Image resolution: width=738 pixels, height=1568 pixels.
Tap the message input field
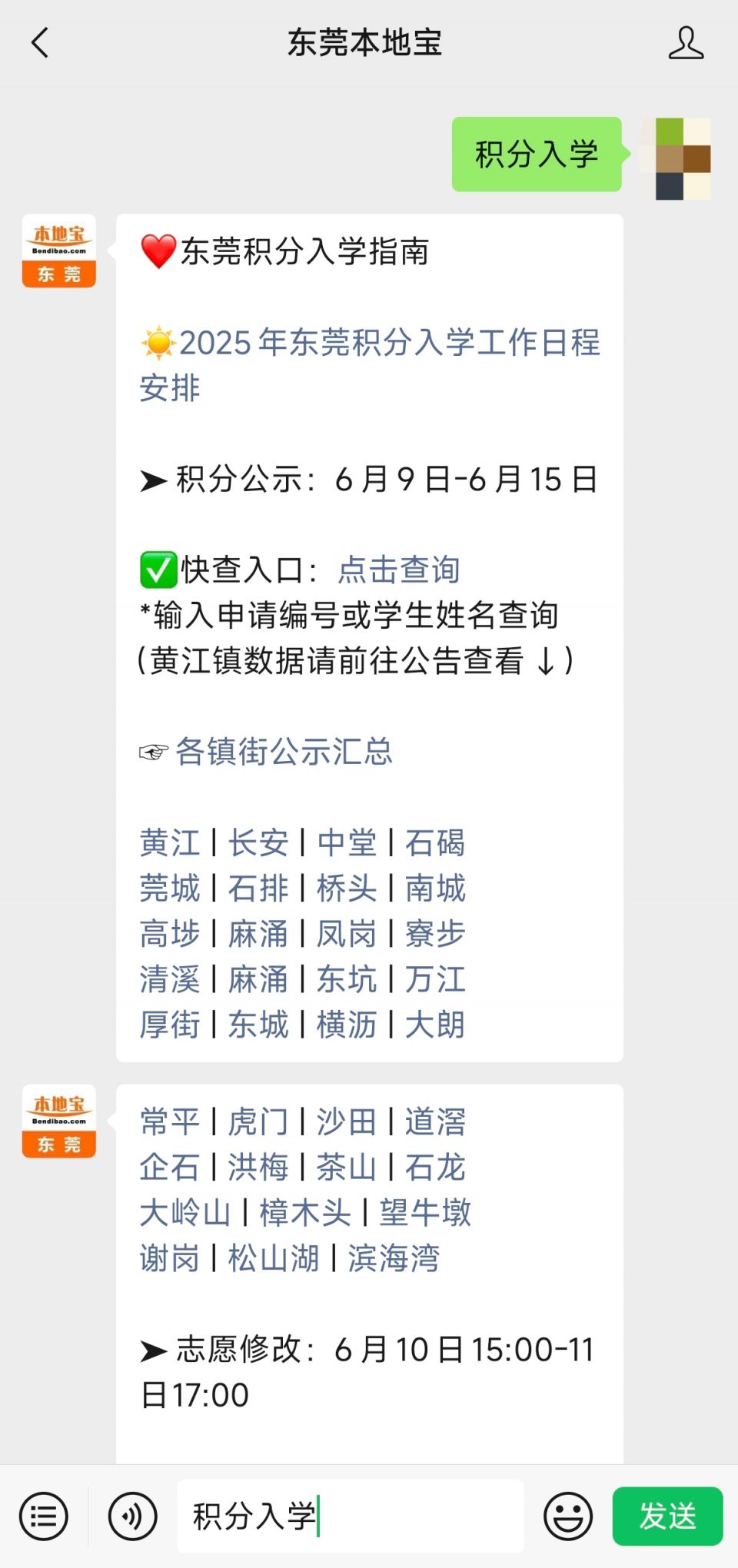(x=351, y=1517)
